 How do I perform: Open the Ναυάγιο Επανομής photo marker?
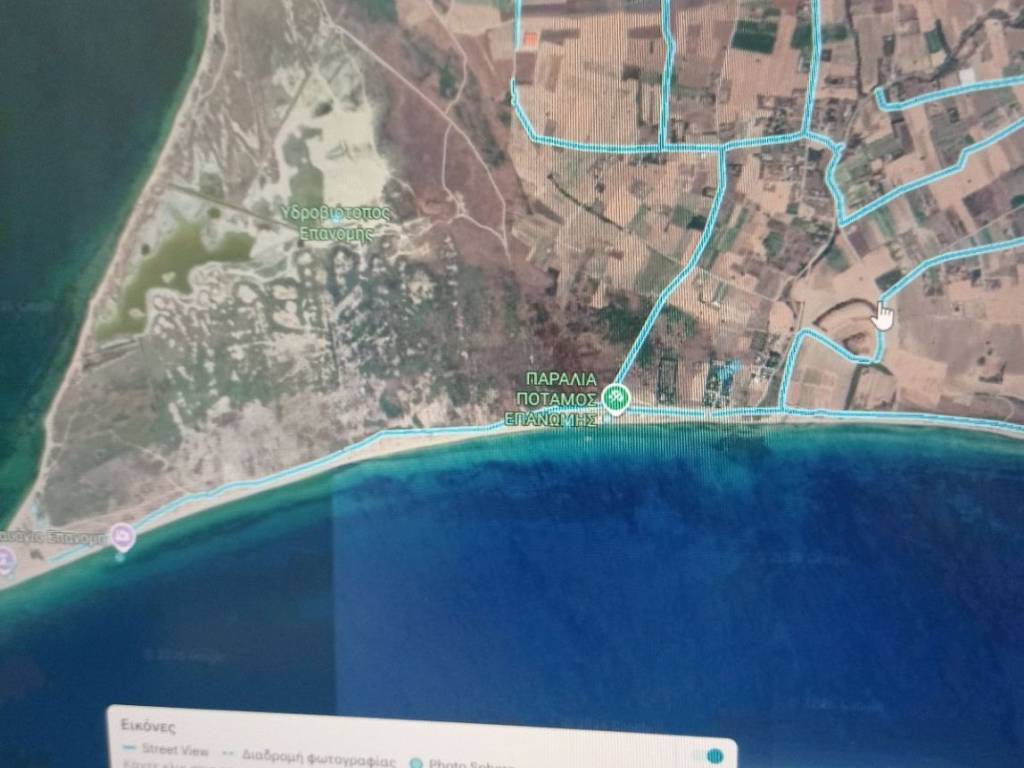pos(124,537)
